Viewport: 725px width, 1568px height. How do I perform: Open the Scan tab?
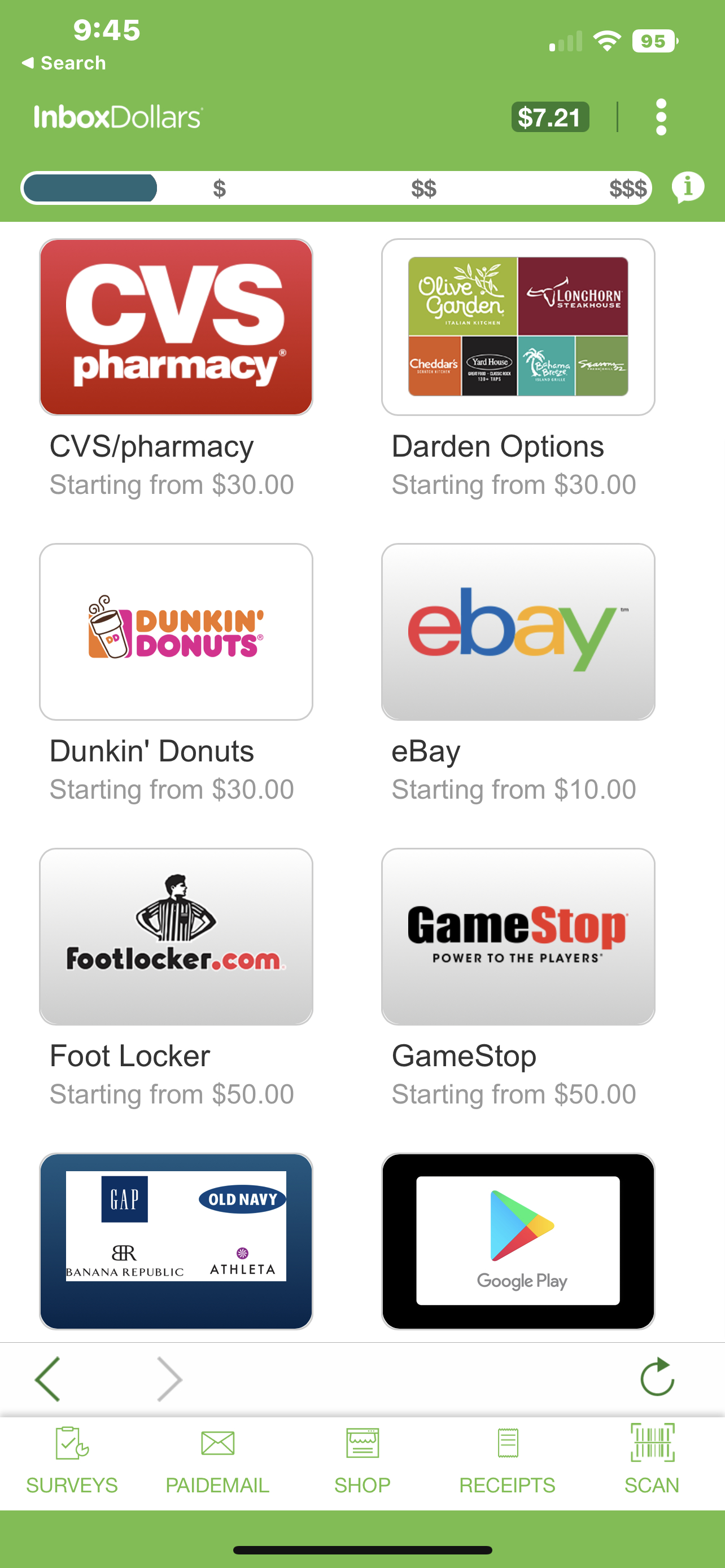pyautogui.click(x=652, y=1461)
